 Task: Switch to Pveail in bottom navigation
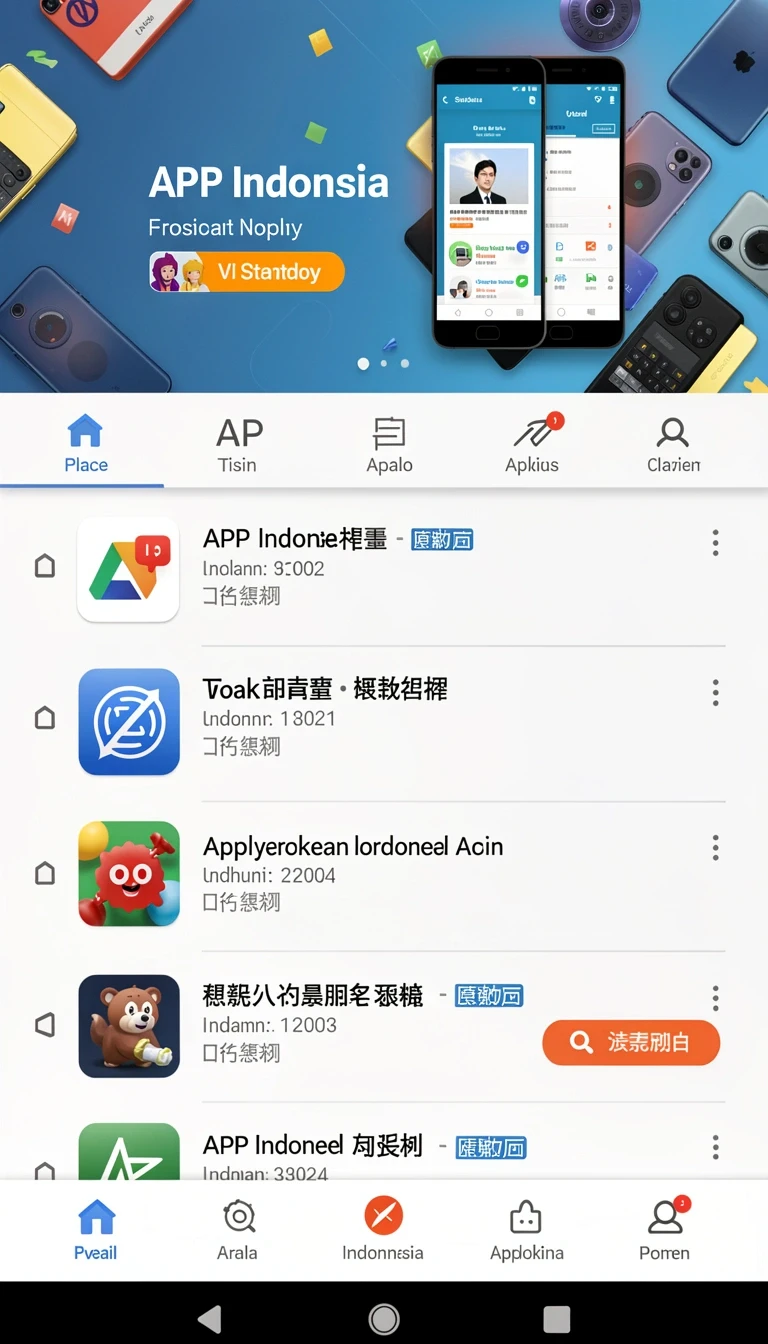coord(96,1230)
